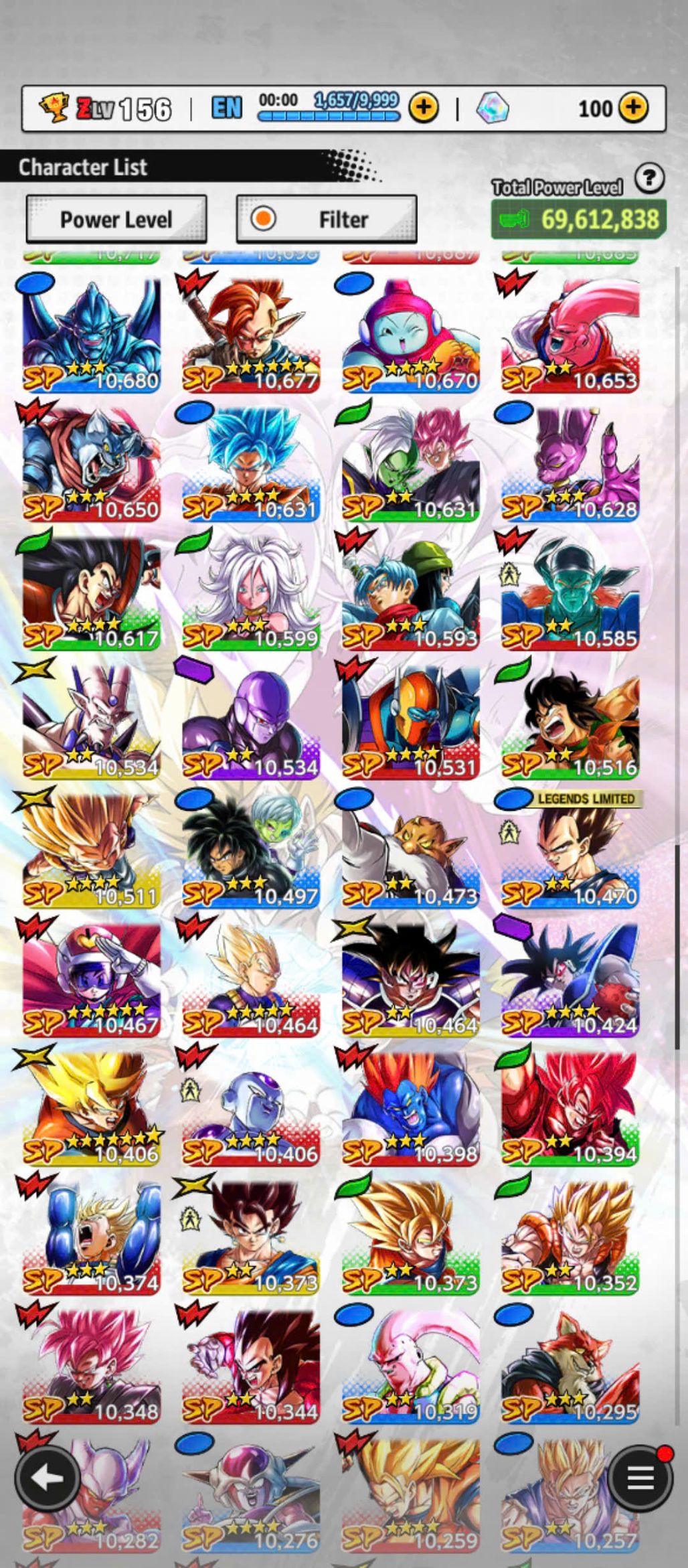Image resolution: width=688 pixels, height=1568 pixels.
Task: Add more Chrono Crystals with plus icon
Action: (632, 108)
